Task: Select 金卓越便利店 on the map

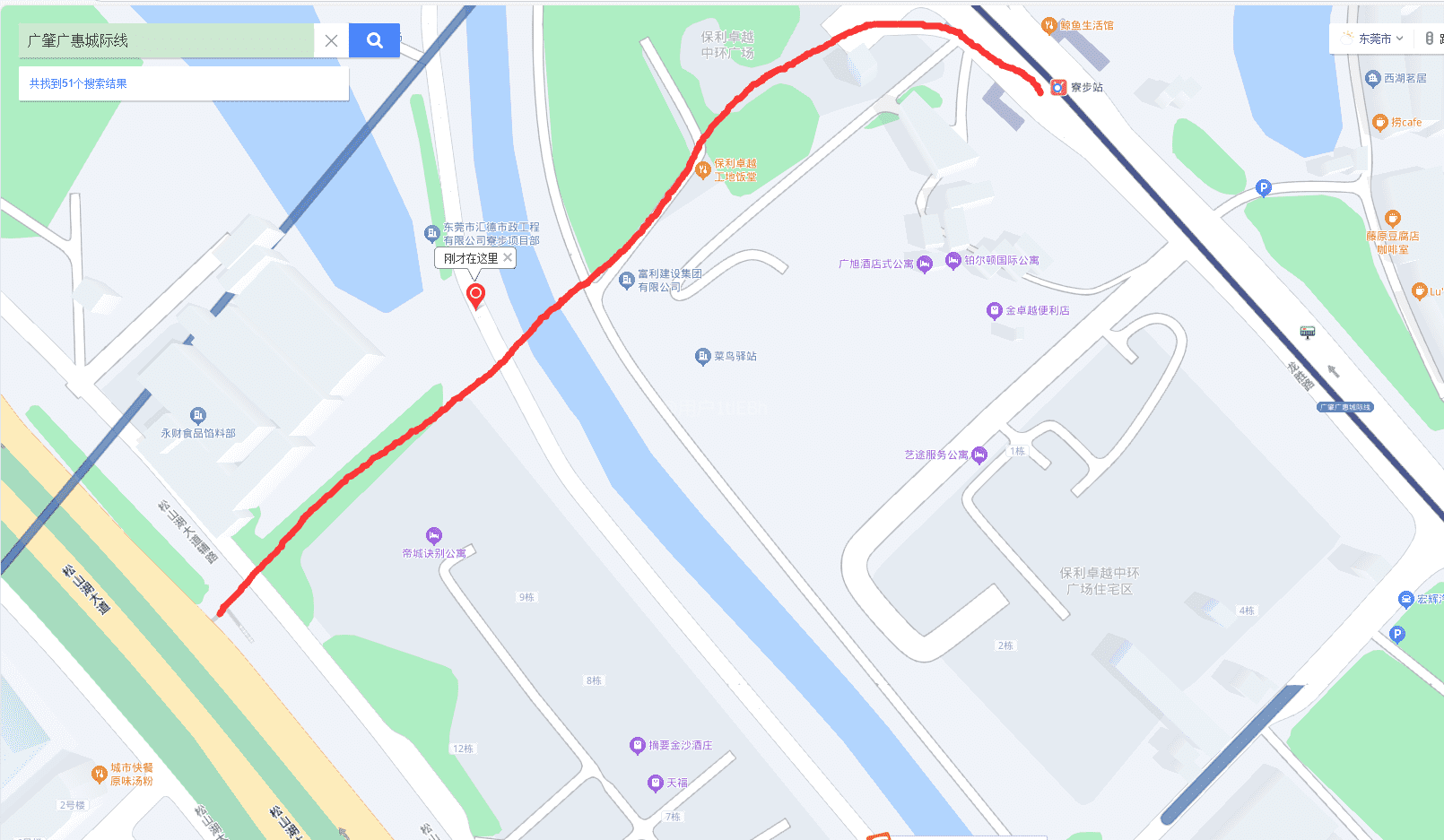Action: (x=994, y=311)
